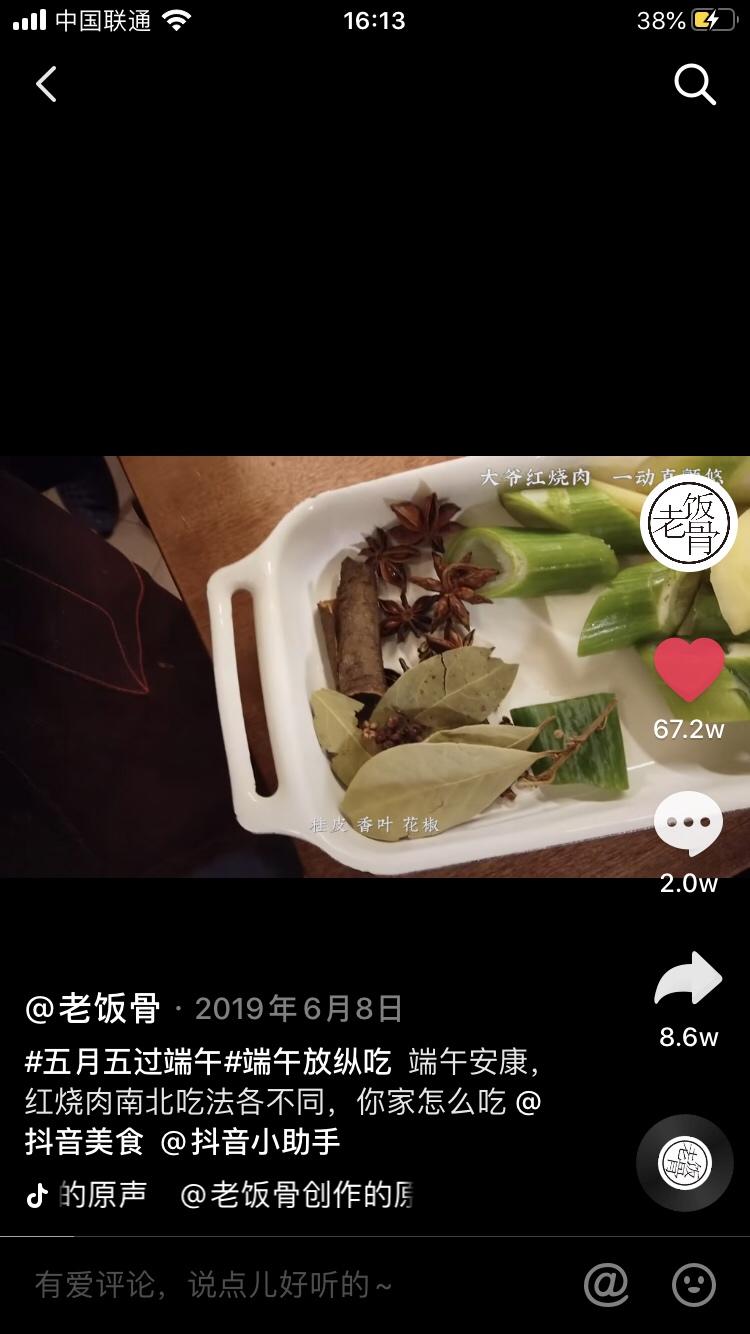Viewport: 750px width, 1334px height.
Task: Open the @抖音小助手 mention
Action: point(251,1141)
